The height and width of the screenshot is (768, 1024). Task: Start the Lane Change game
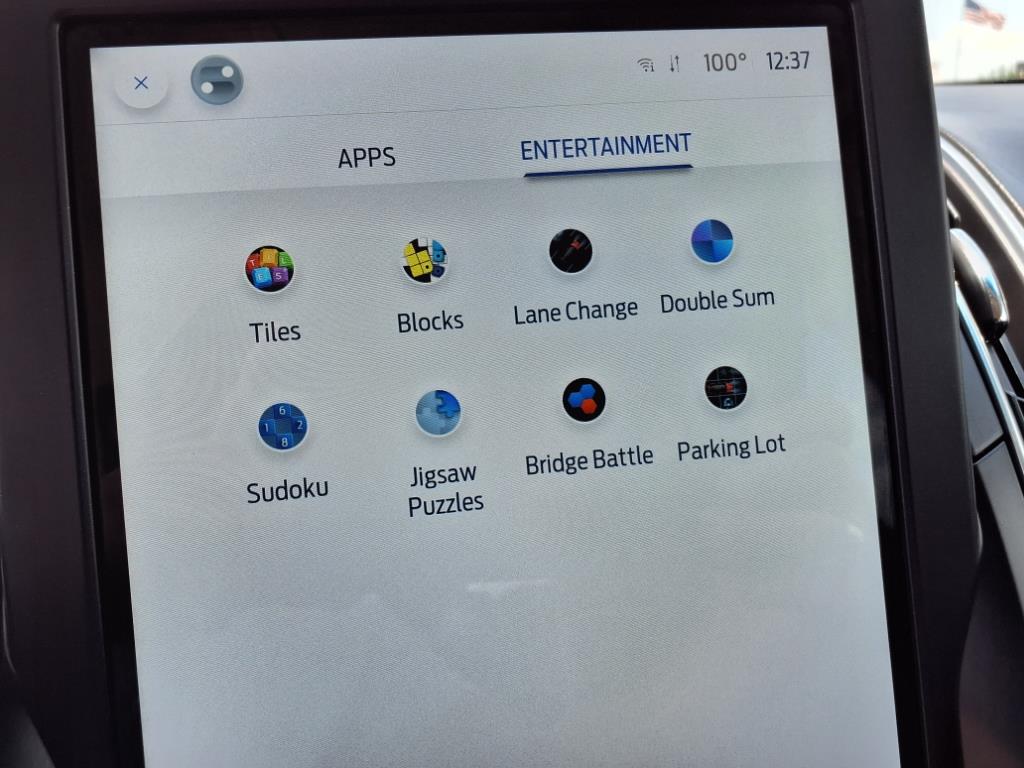(x=571, y=251)
